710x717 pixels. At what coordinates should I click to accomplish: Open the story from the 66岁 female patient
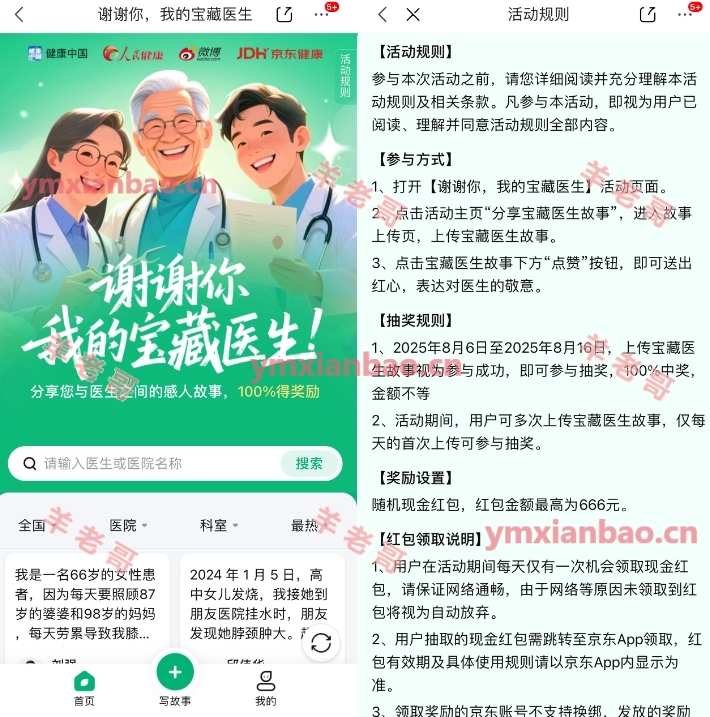coord(86,604)
